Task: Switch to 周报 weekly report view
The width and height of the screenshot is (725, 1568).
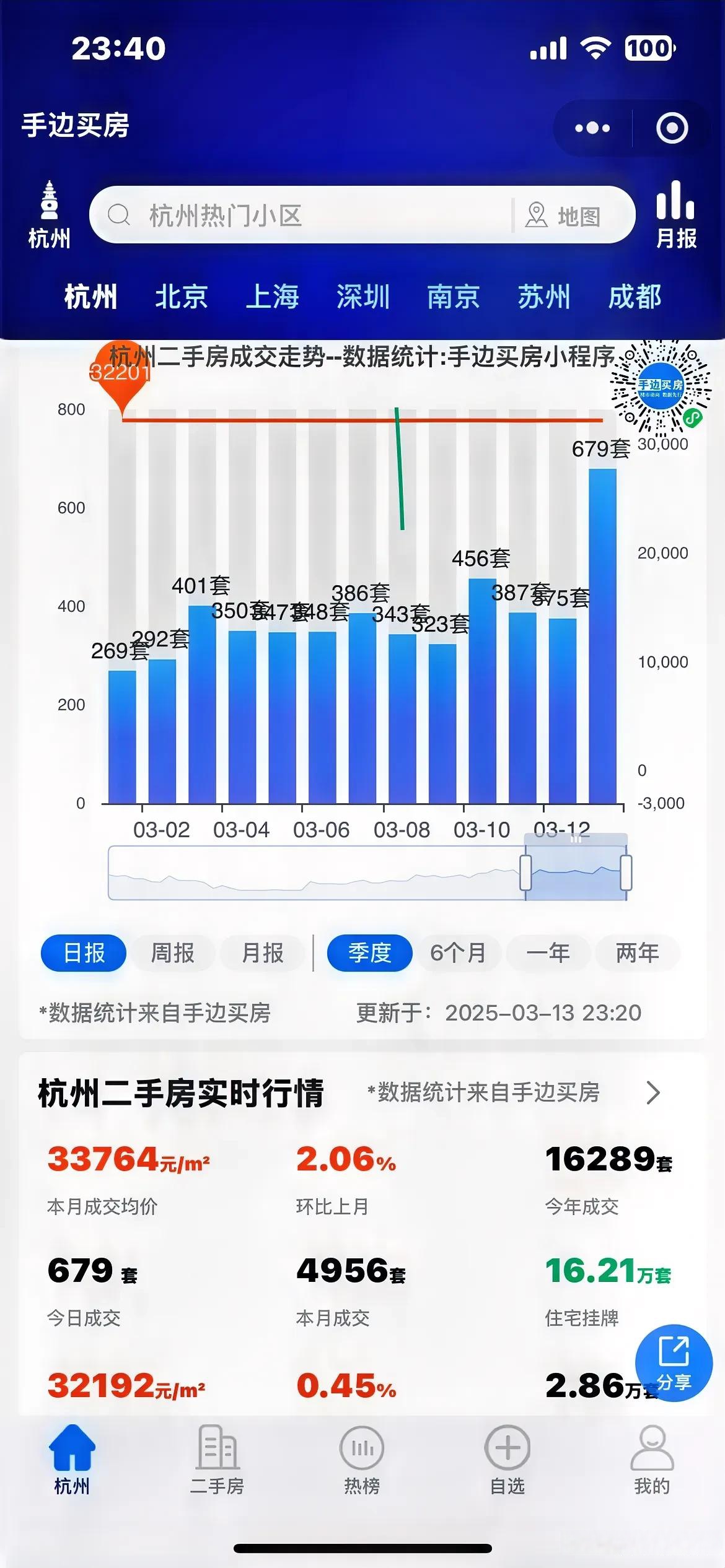Action: click(172, 954)
